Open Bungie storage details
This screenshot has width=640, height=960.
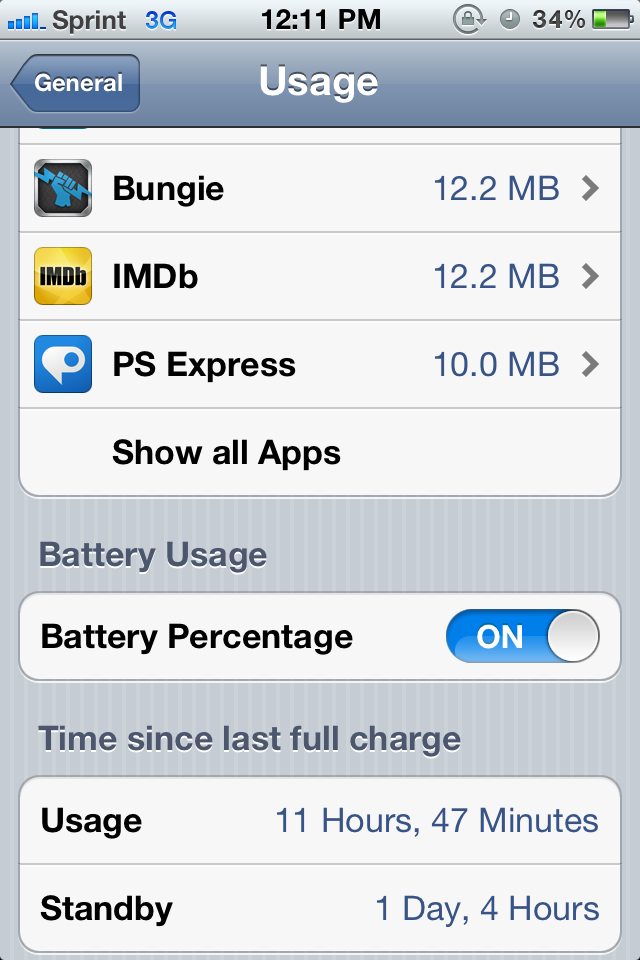[320, 189]
